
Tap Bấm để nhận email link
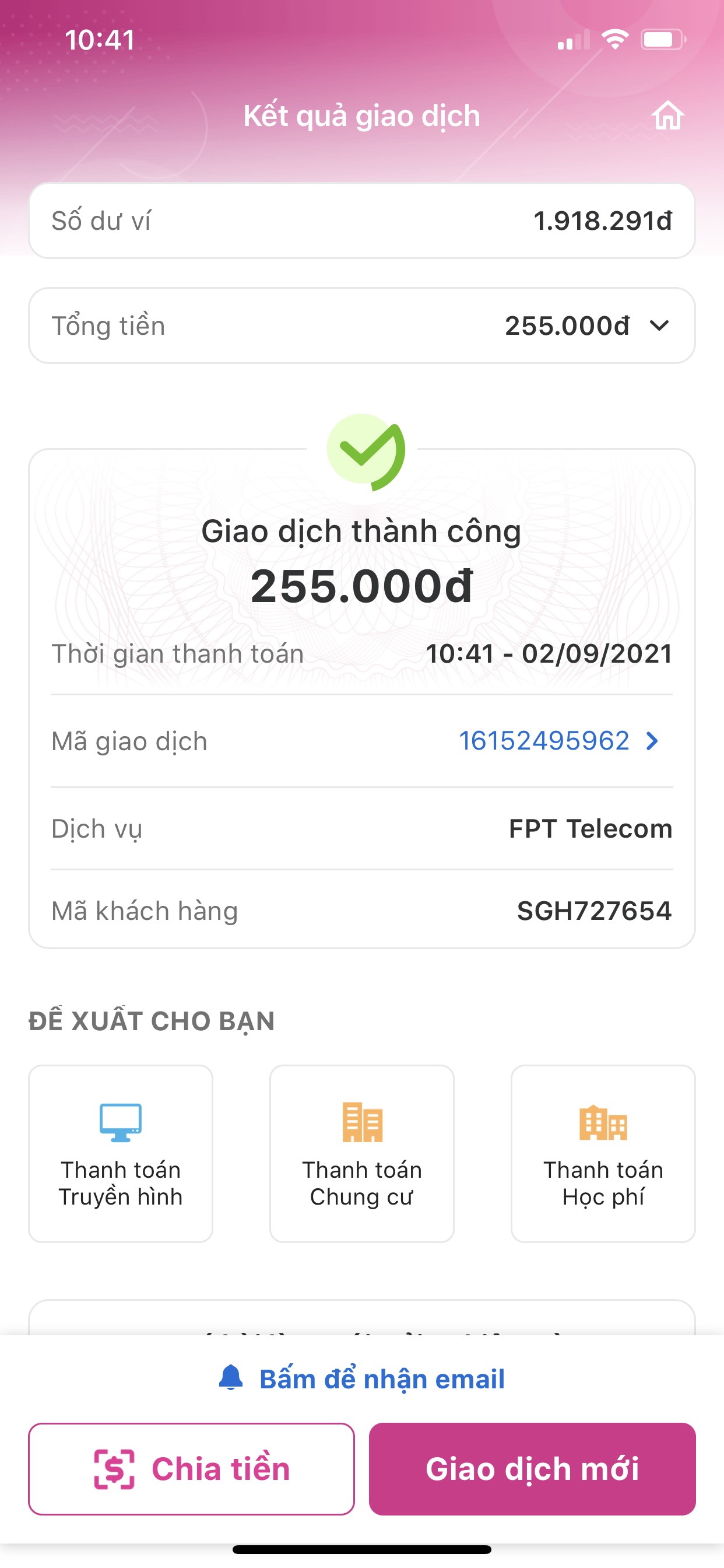[362, 1378]
